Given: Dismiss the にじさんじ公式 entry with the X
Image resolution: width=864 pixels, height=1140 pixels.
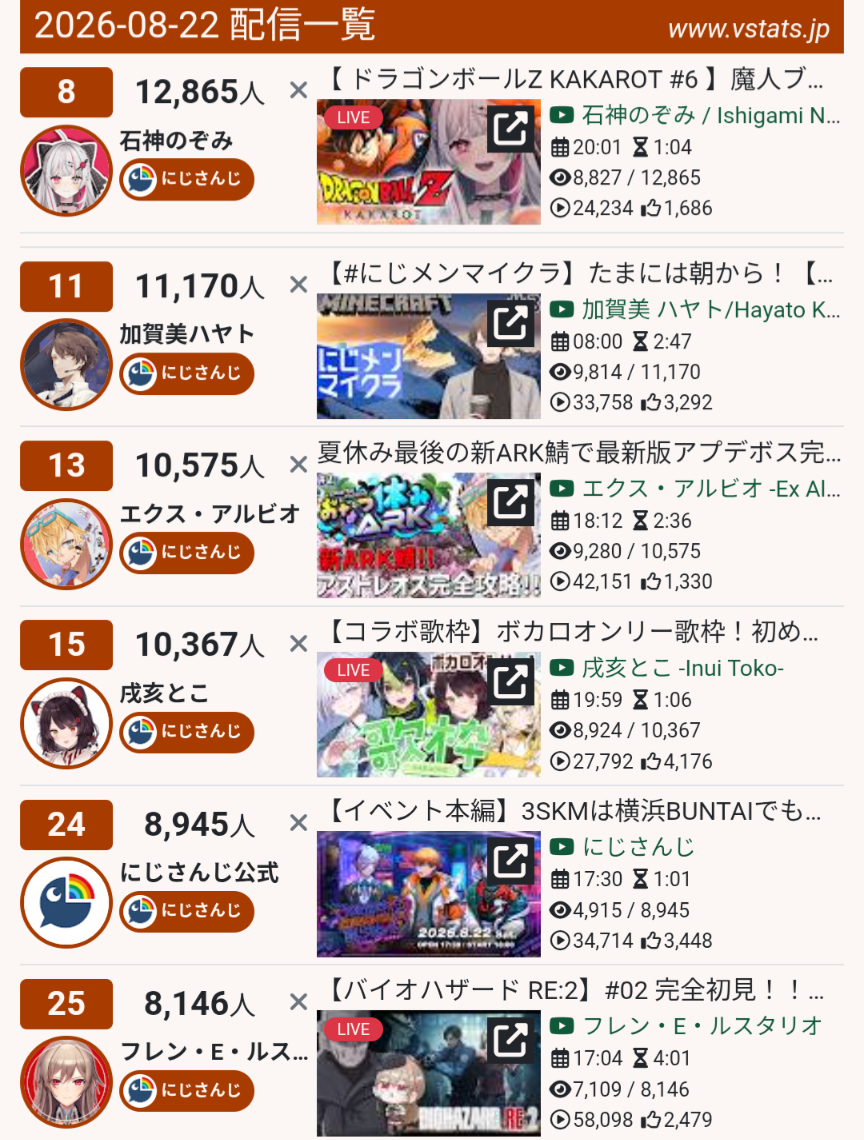Looking at the screenshot, I should click(x=298, y=823).
